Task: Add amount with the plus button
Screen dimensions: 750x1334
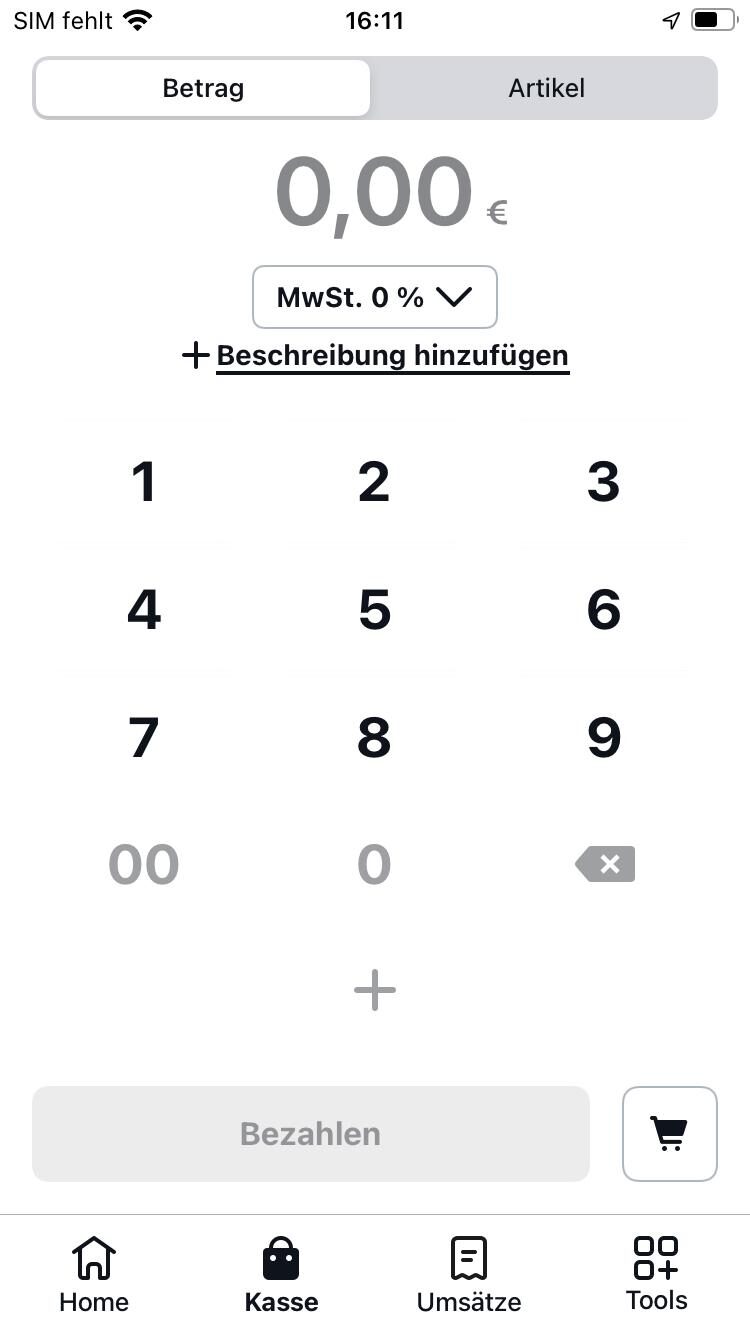Action: (375, 991)
